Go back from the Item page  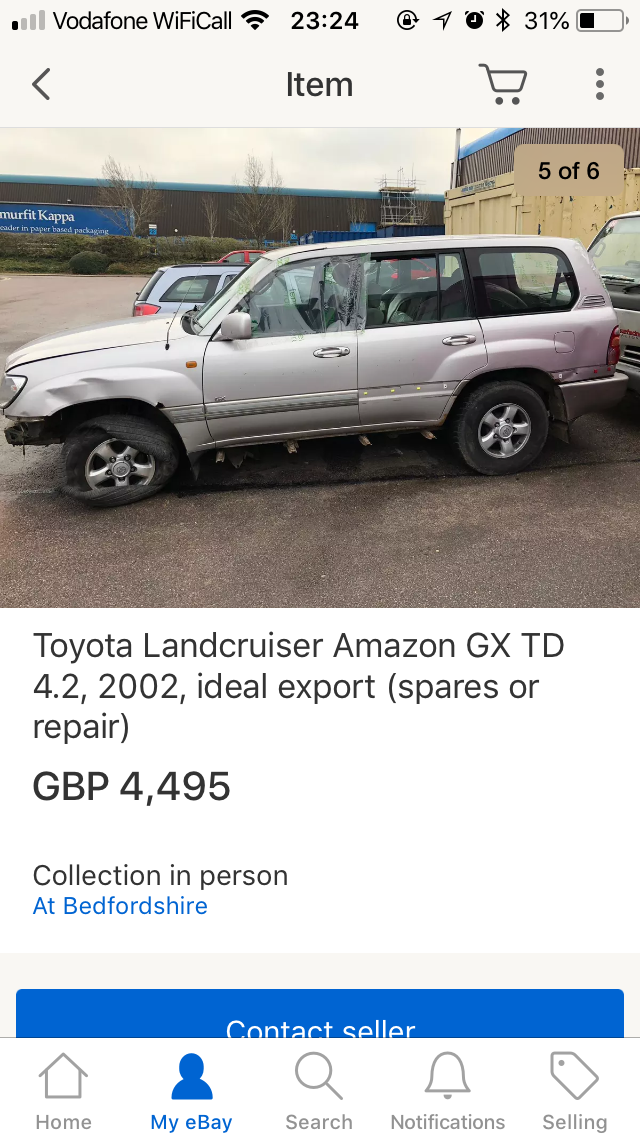pyautogui.click(x=41, y=85)
